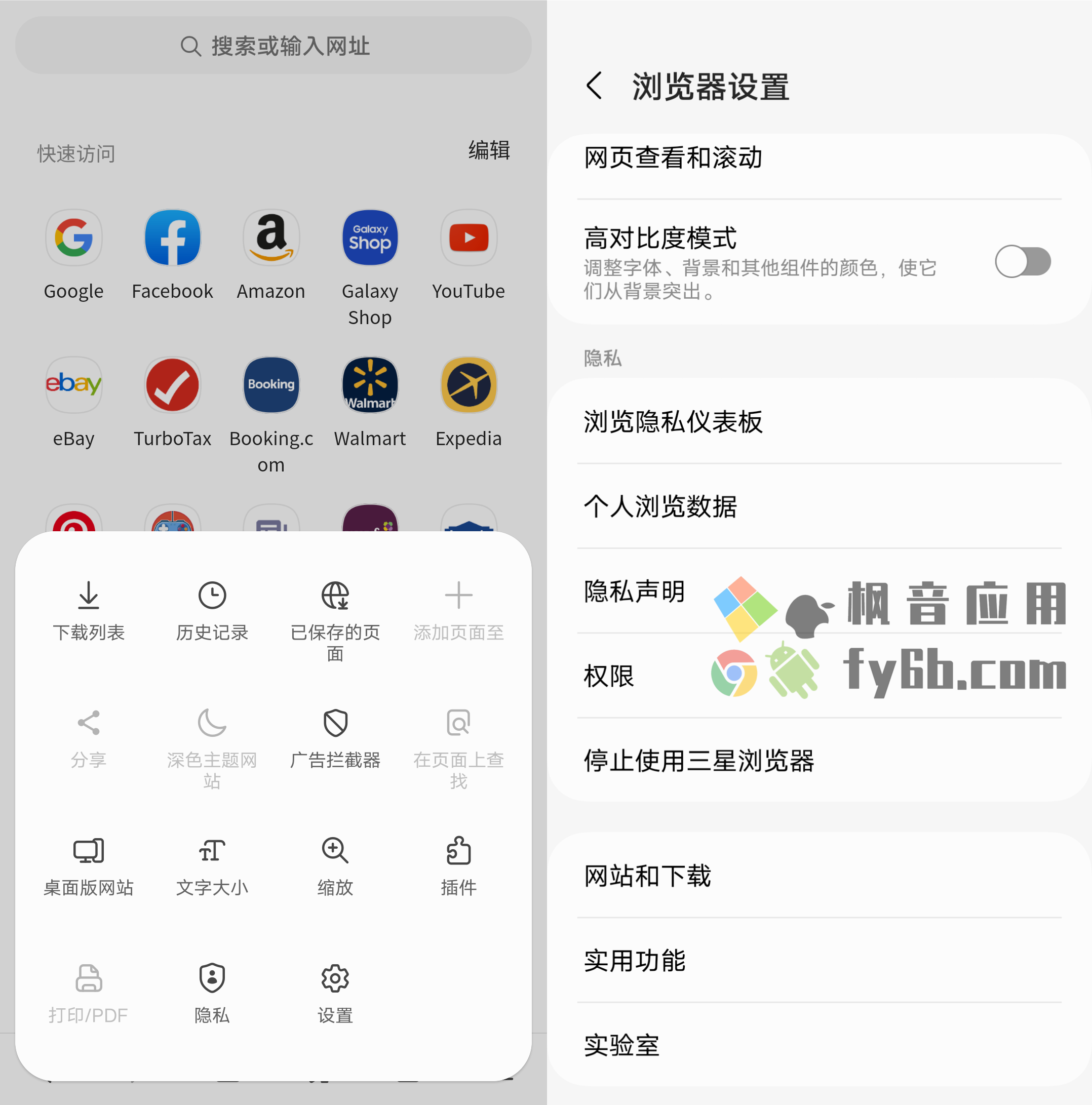This screenshot has height=1105, width=1092.
Task: Open 实验室 row
Action: (x=818, y=1045)
